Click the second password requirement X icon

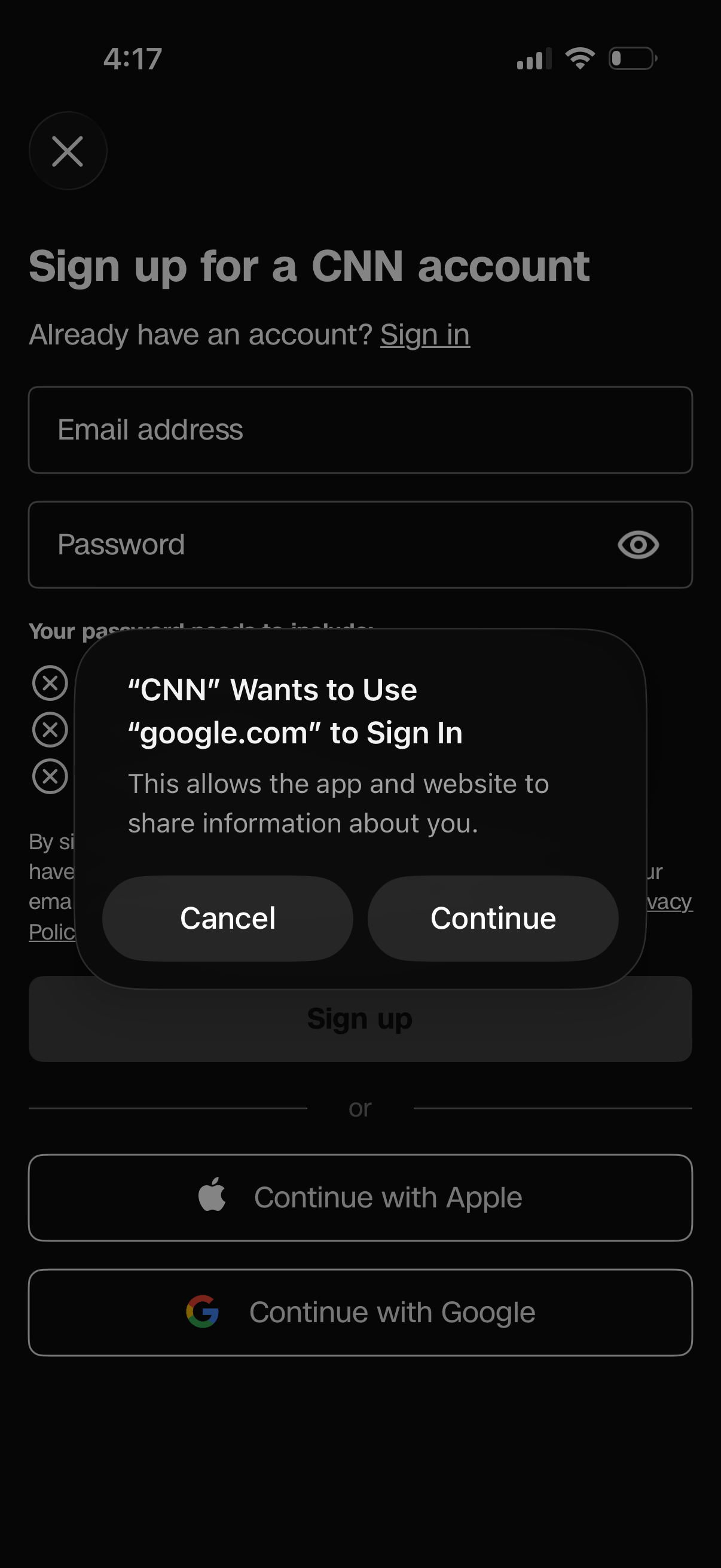50,729
